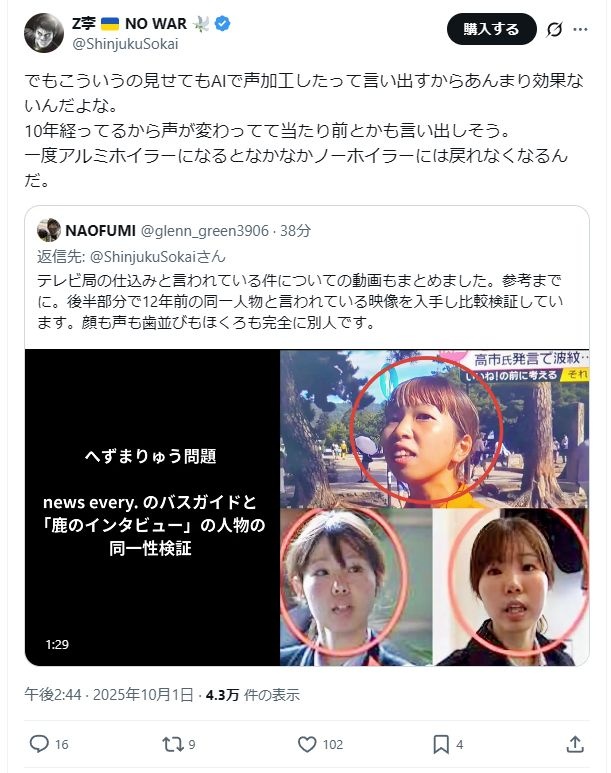Open the post's three-dot overflow menu
The width and height of the screenshot is (611, 773).
581,30
